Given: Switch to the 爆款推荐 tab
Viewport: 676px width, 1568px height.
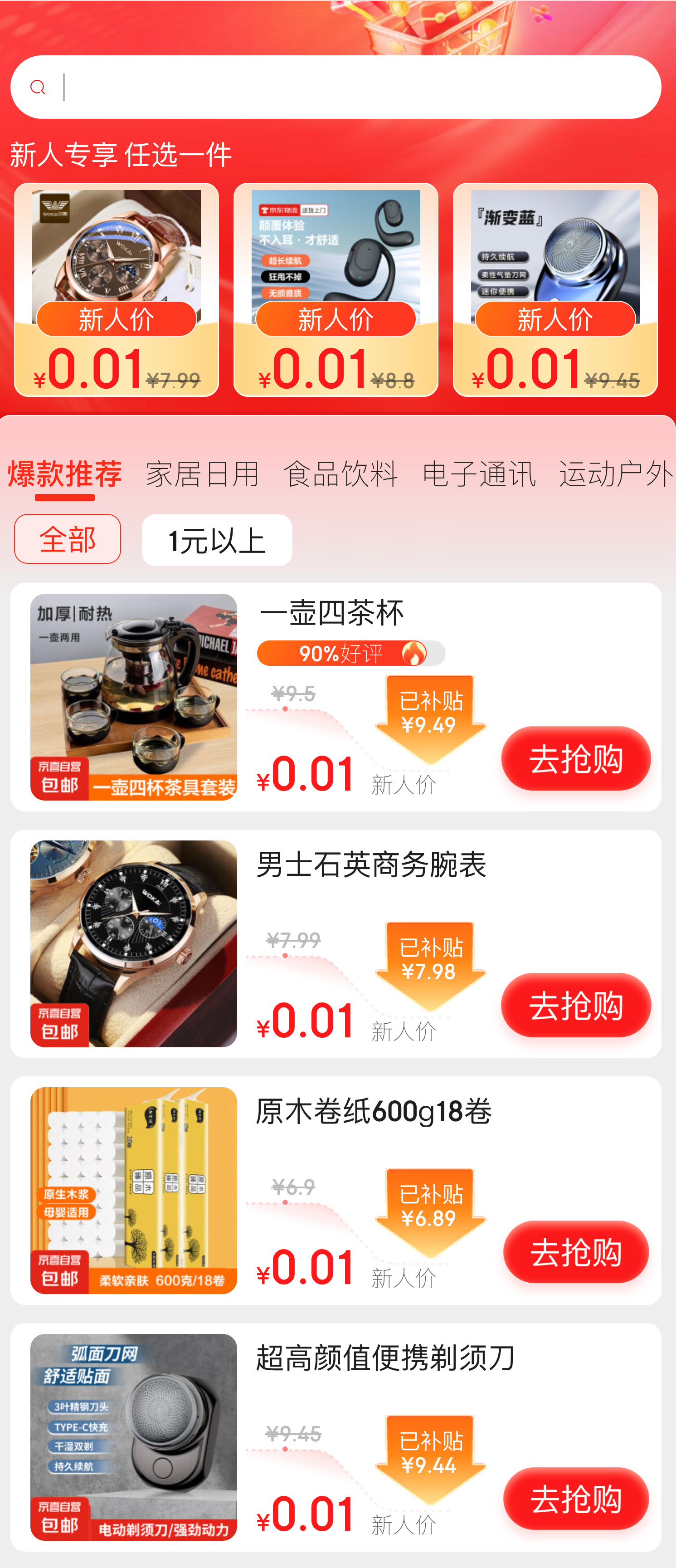Looking at the screenshot, I should 64,474.
